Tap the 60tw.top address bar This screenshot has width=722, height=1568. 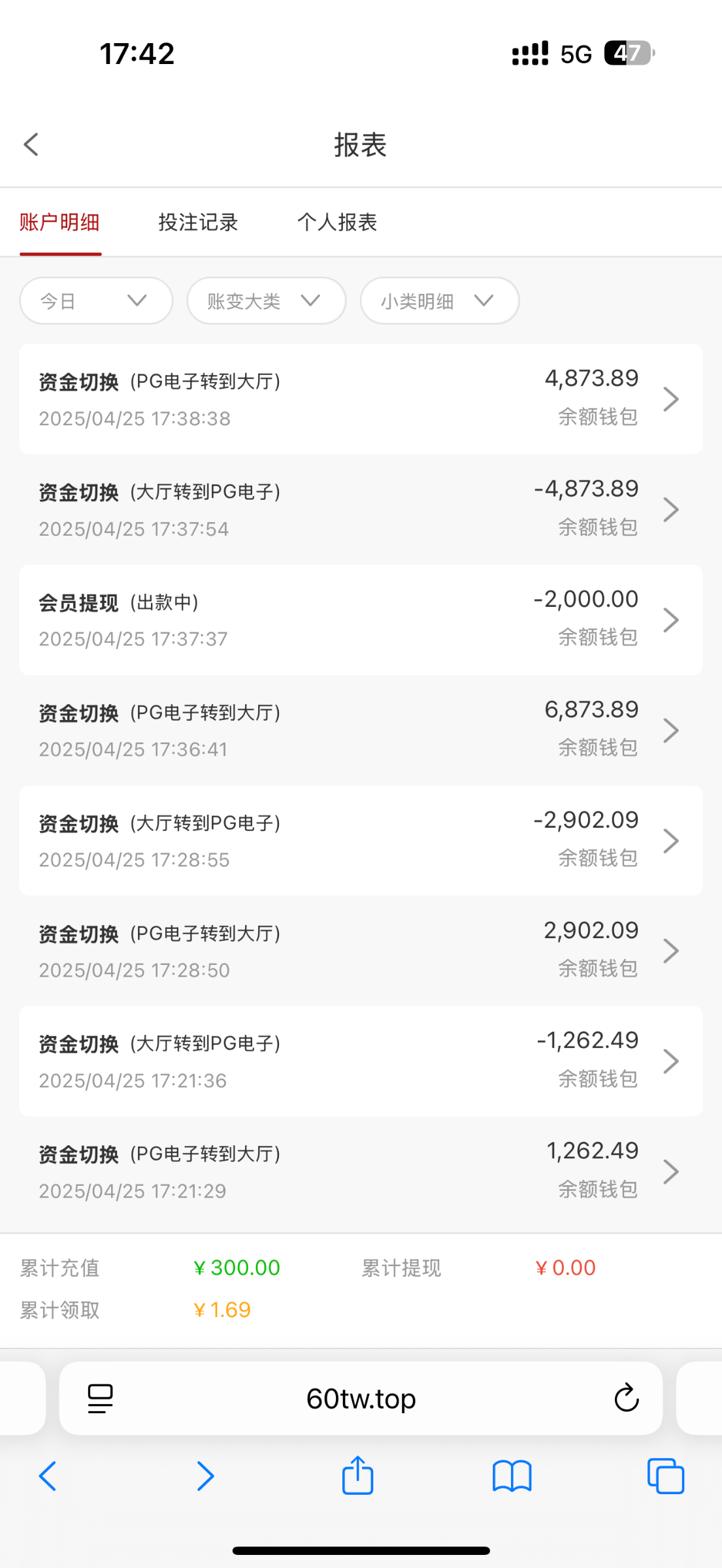tap(361, 1399)
